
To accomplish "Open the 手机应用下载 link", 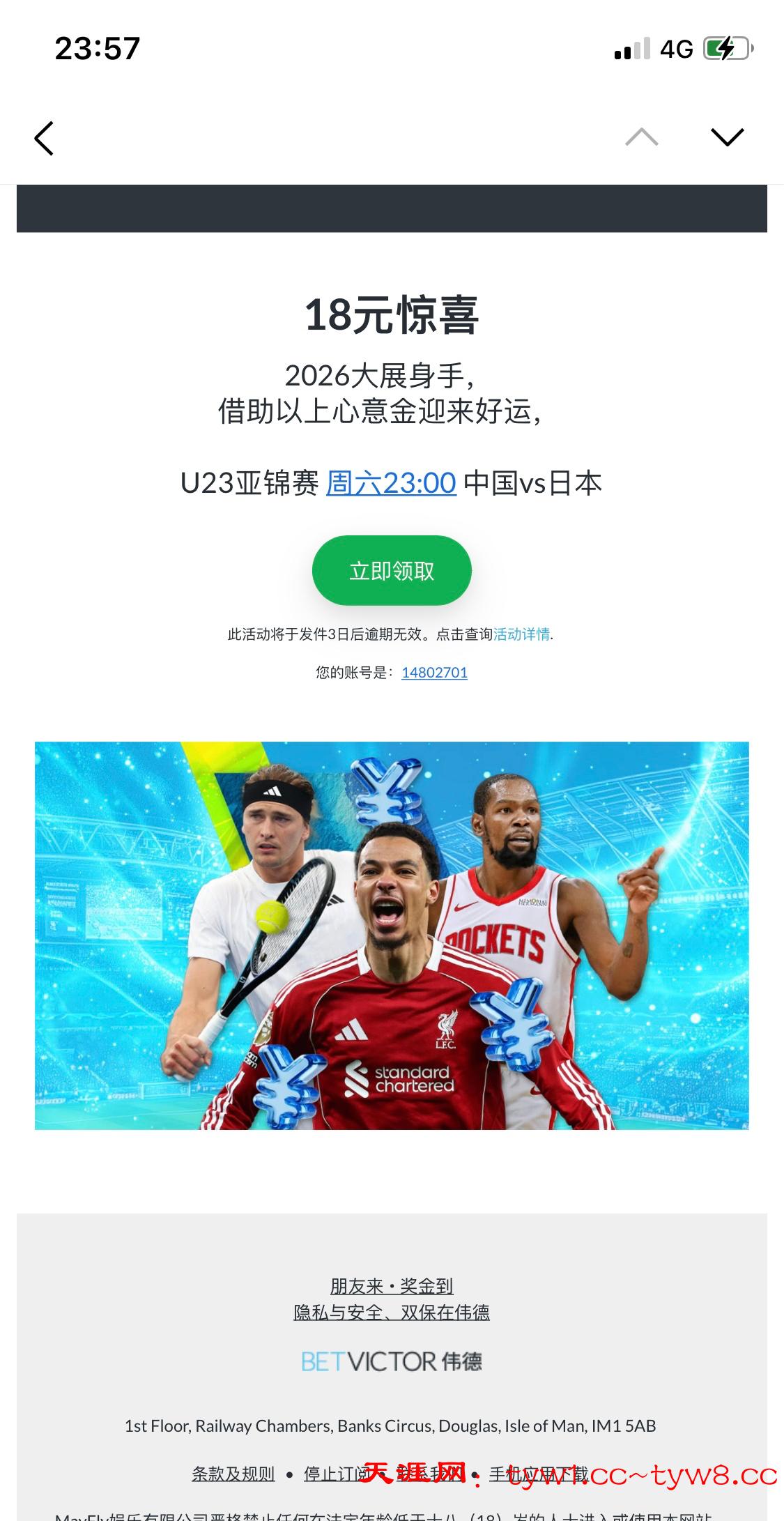I will 539,1474.
